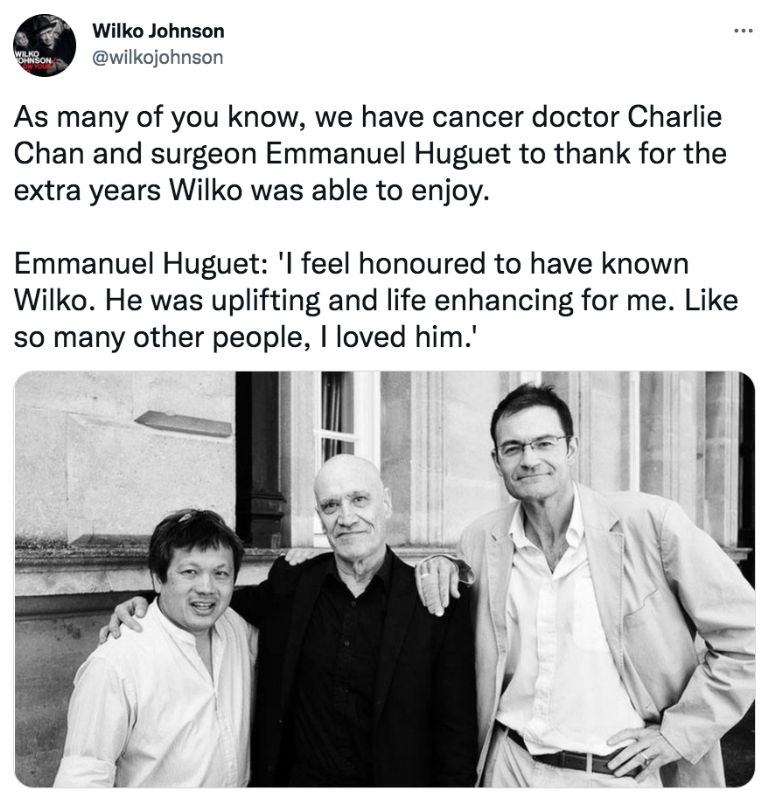The height and width of the screenshot is (797, 768).
Task: Open the tweet's three-dot overflow menu
Action: coord(741,31)
